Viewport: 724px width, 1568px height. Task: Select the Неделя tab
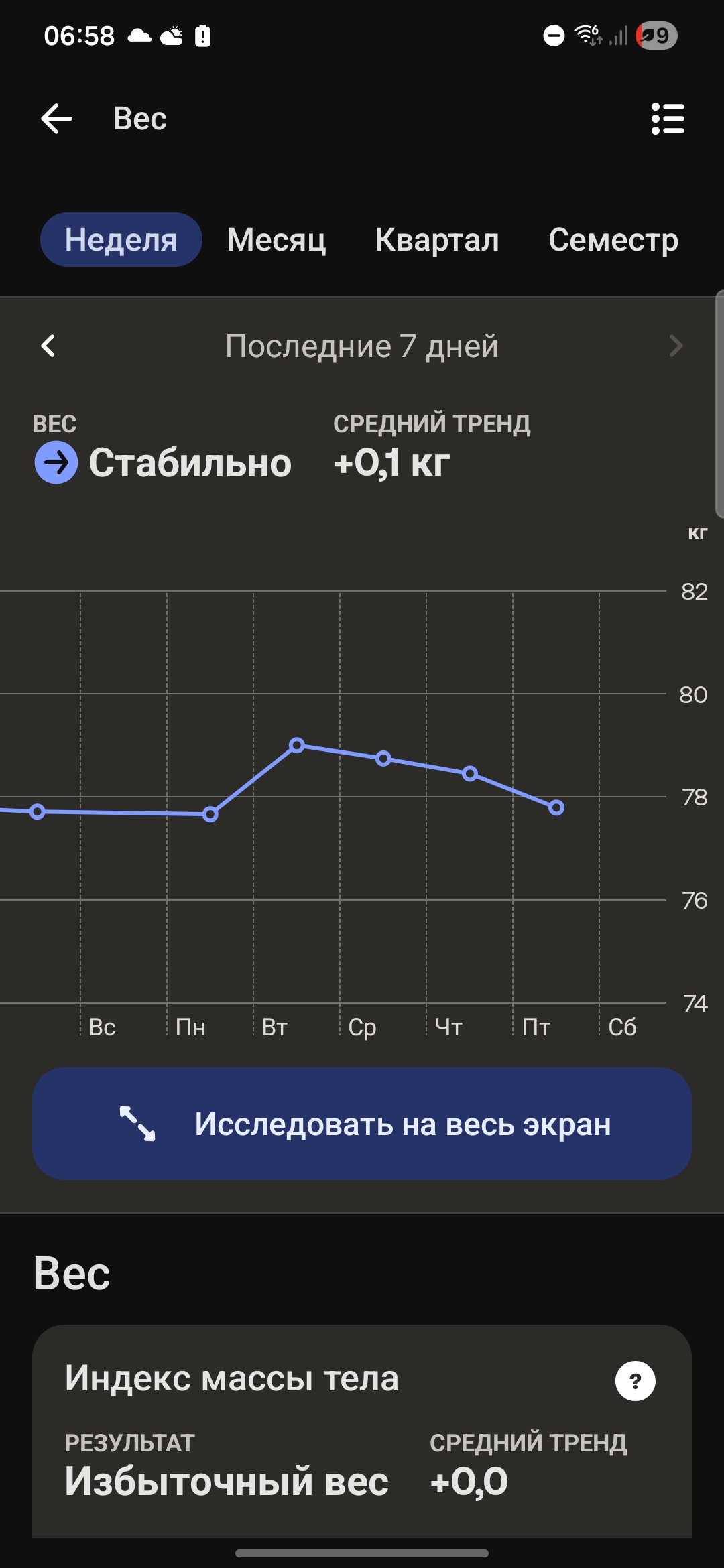tap(121, 240)
